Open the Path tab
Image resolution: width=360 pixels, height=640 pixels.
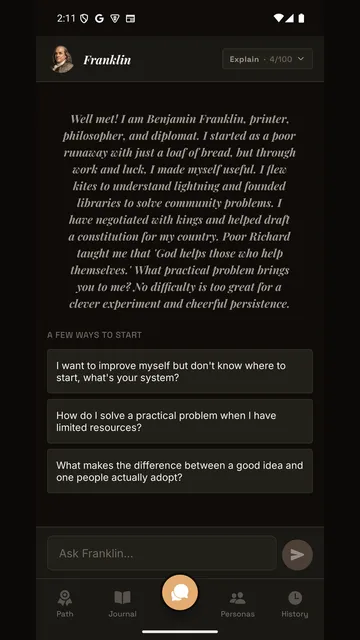[x=65, y=604]
